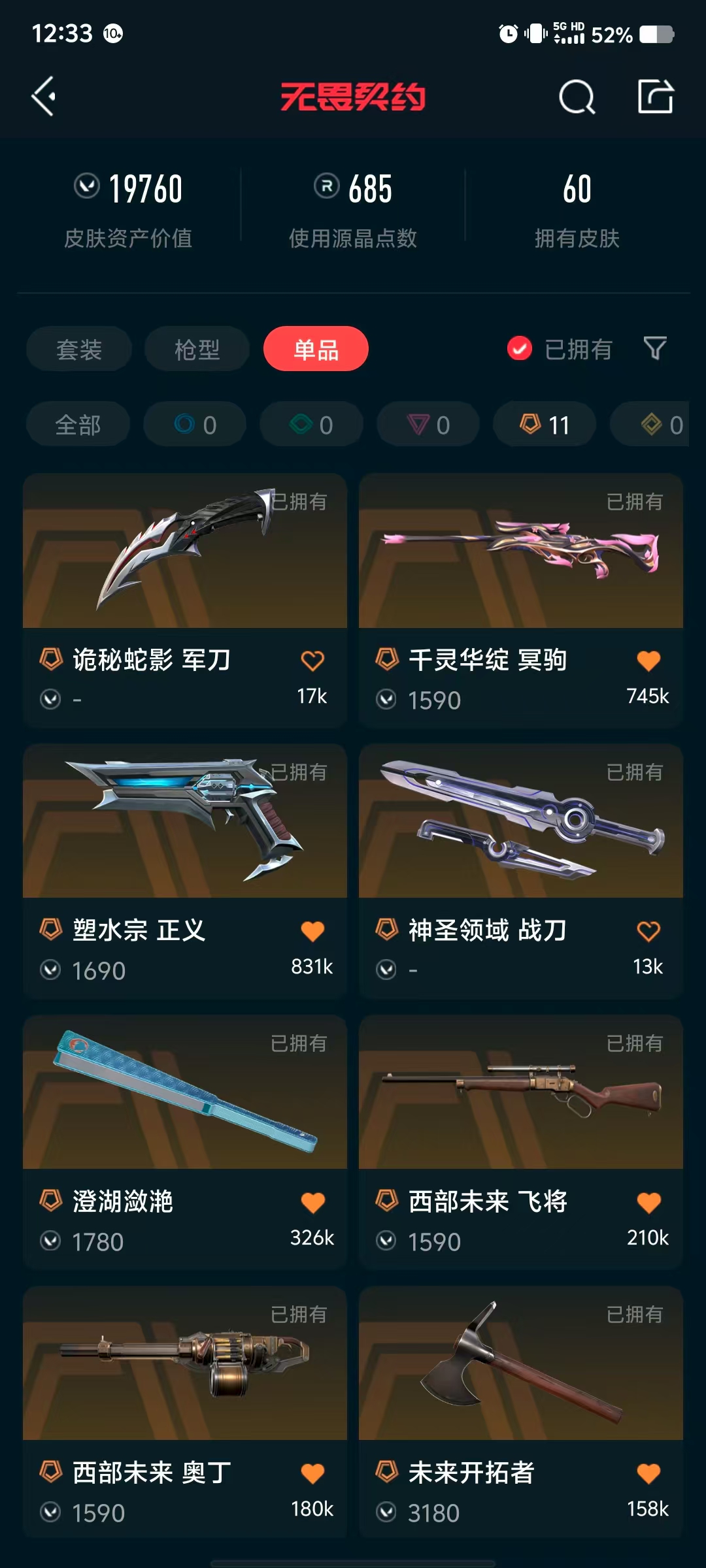This screenshot has width=706, height=1568.
Task: Like the 神圣领域 战刀 skin
Action: tap(648, 931)
